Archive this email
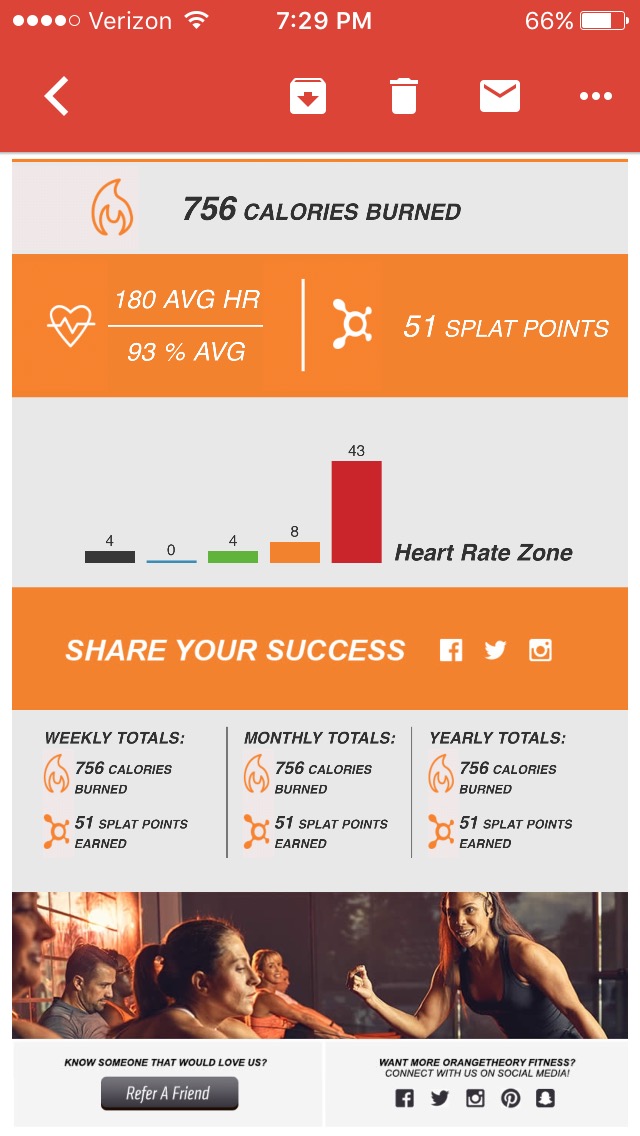This screenshot has width=640, height=1136. [307, 96]
